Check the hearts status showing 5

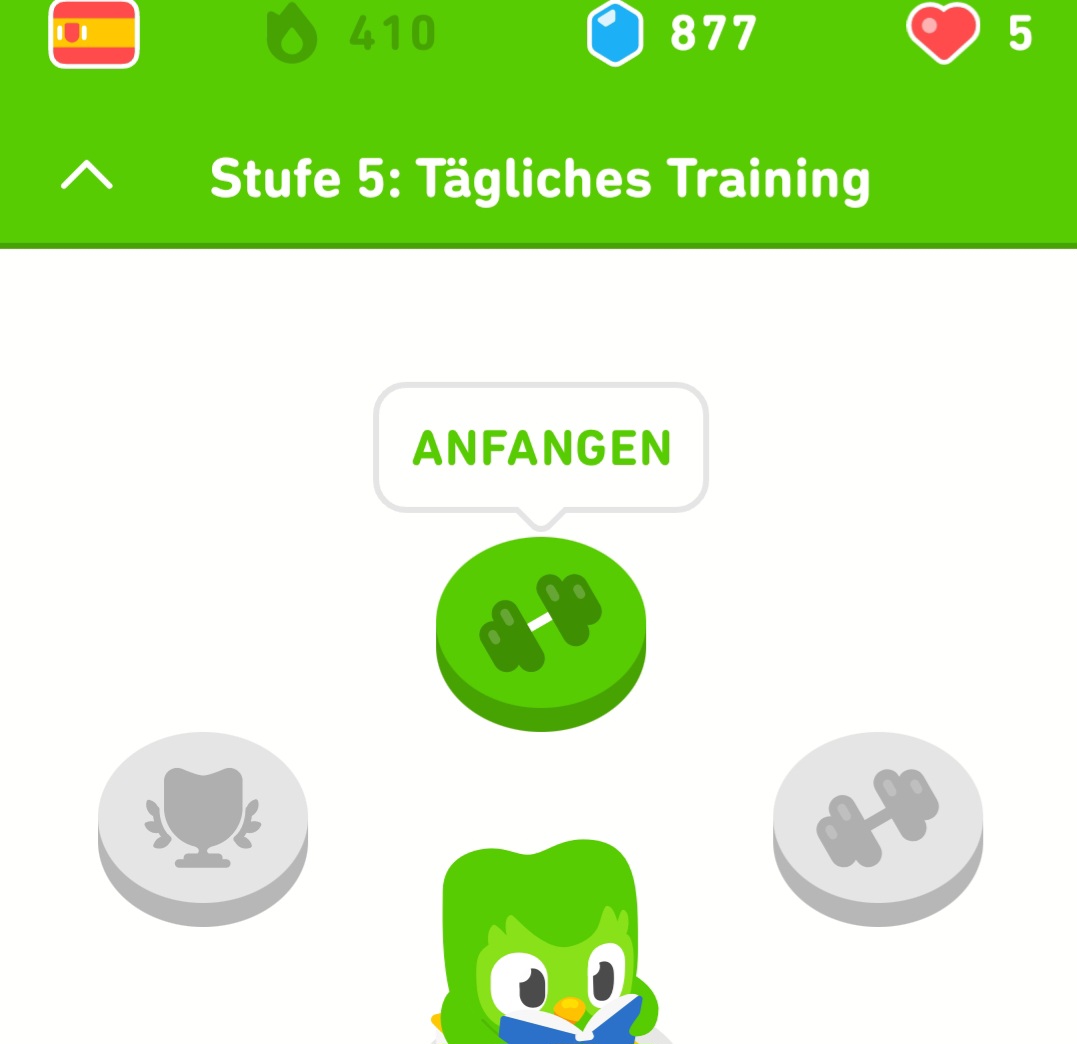click(x=968, y=34)
